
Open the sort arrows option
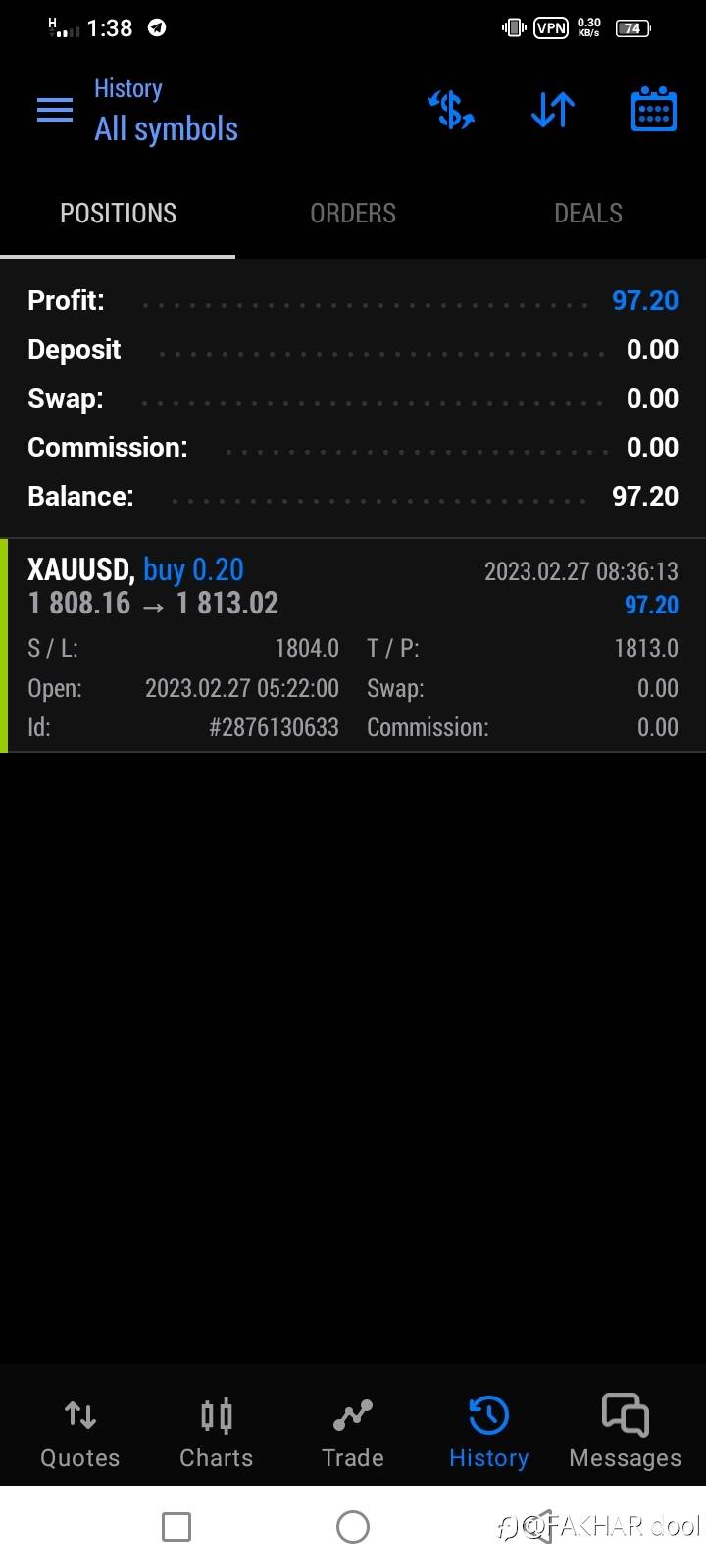click(x=553, y=110)
